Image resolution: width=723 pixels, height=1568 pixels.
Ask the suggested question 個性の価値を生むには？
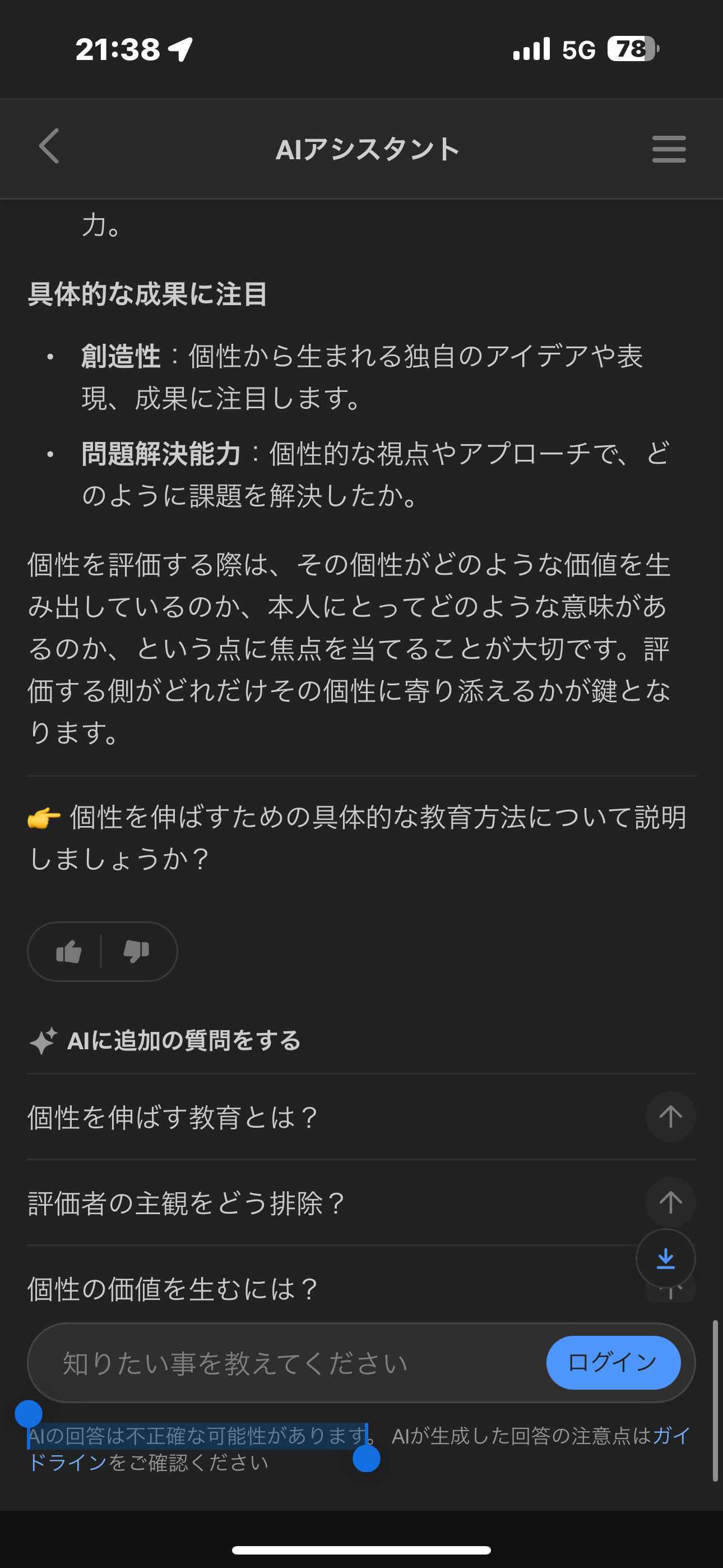(172, 1288)
